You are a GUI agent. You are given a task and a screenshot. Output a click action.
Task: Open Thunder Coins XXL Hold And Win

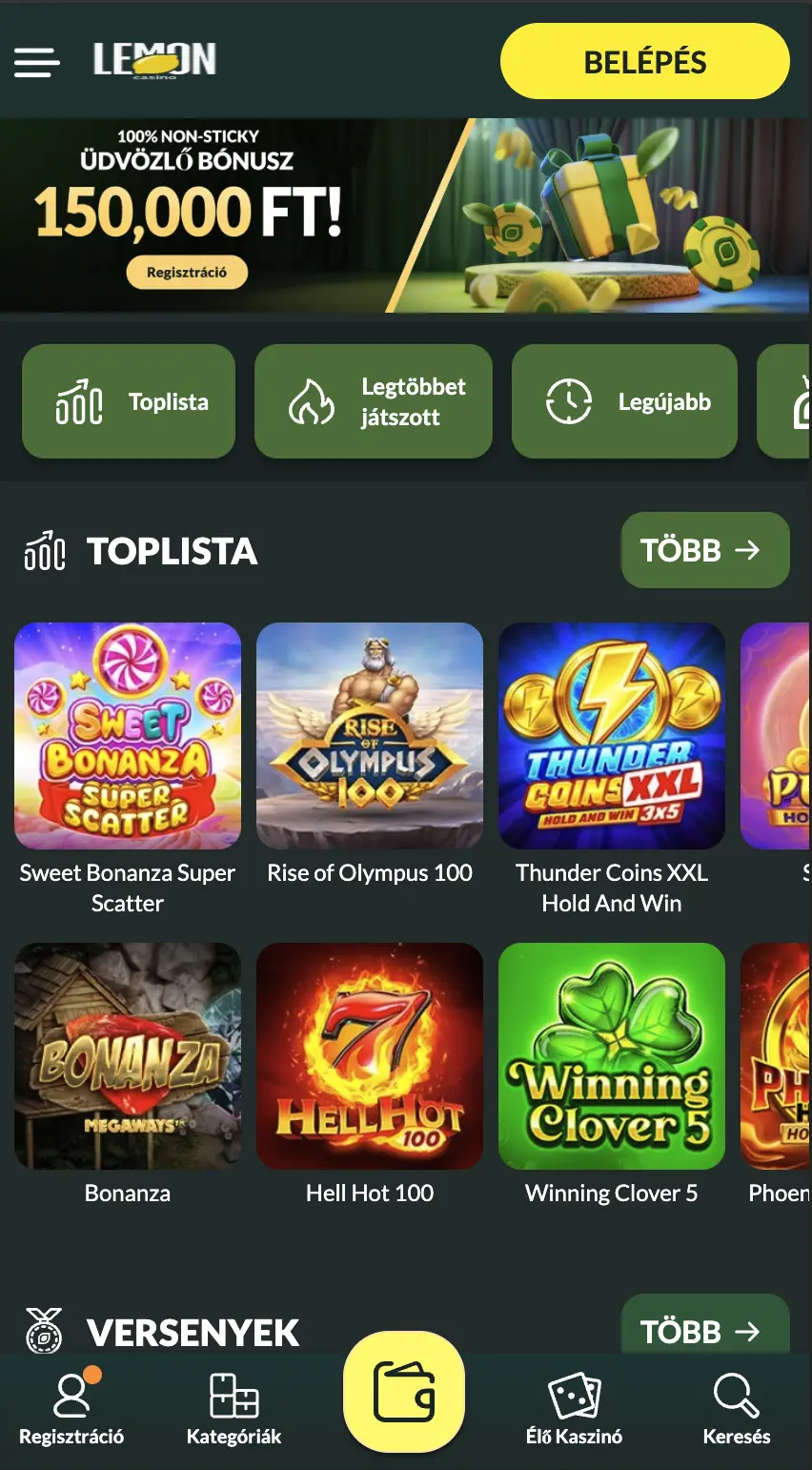point(612,736)
